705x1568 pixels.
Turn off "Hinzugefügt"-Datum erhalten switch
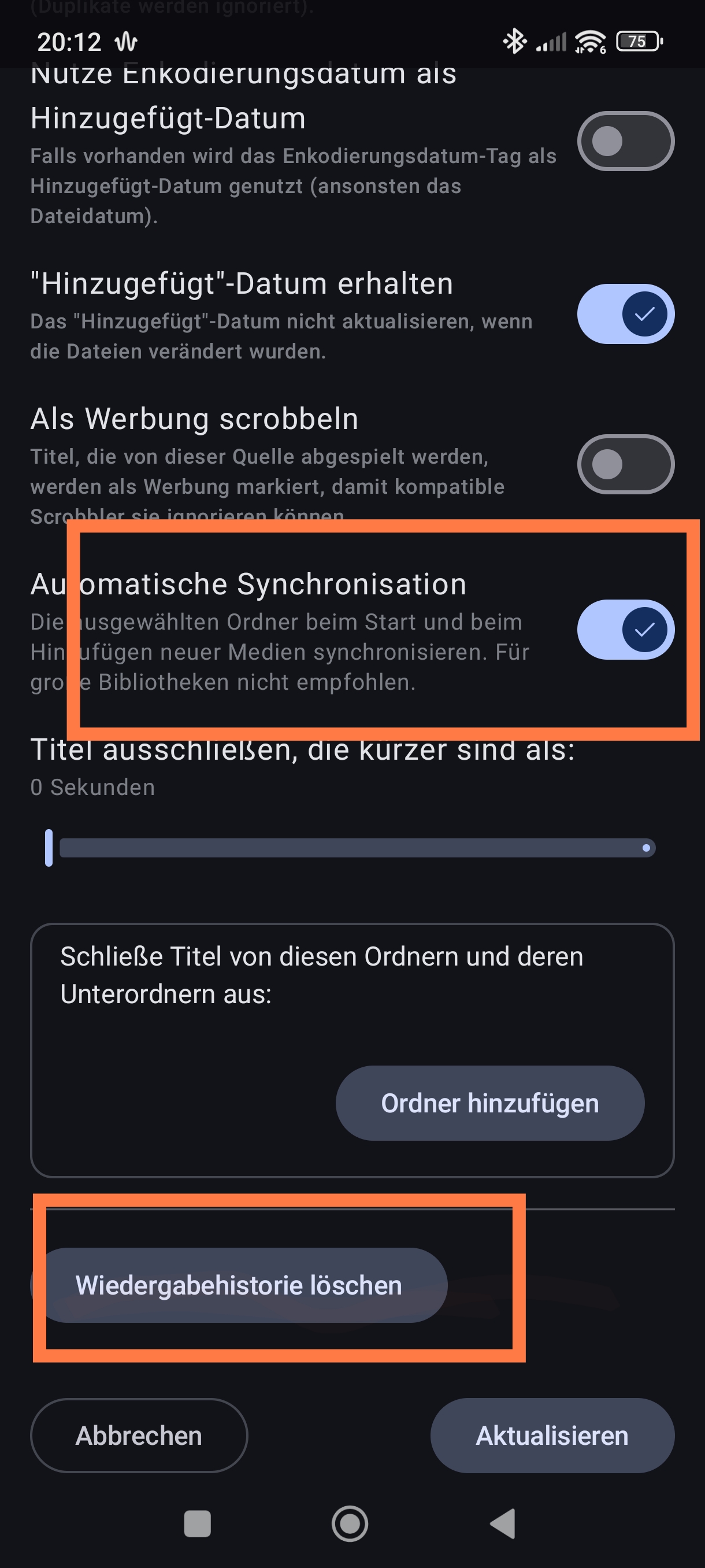coord(625,314)
